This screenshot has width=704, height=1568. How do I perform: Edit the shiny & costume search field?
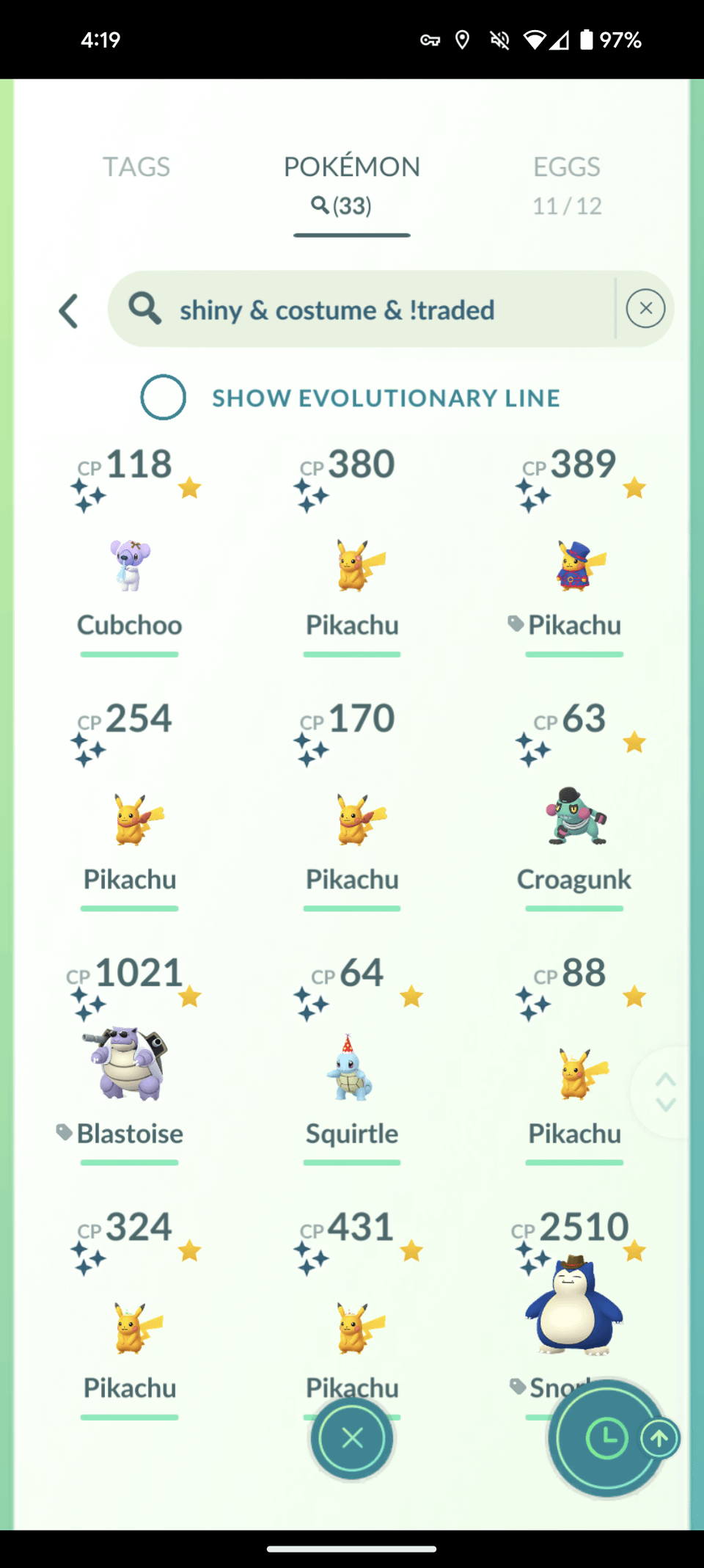click(x=359, y=310)
